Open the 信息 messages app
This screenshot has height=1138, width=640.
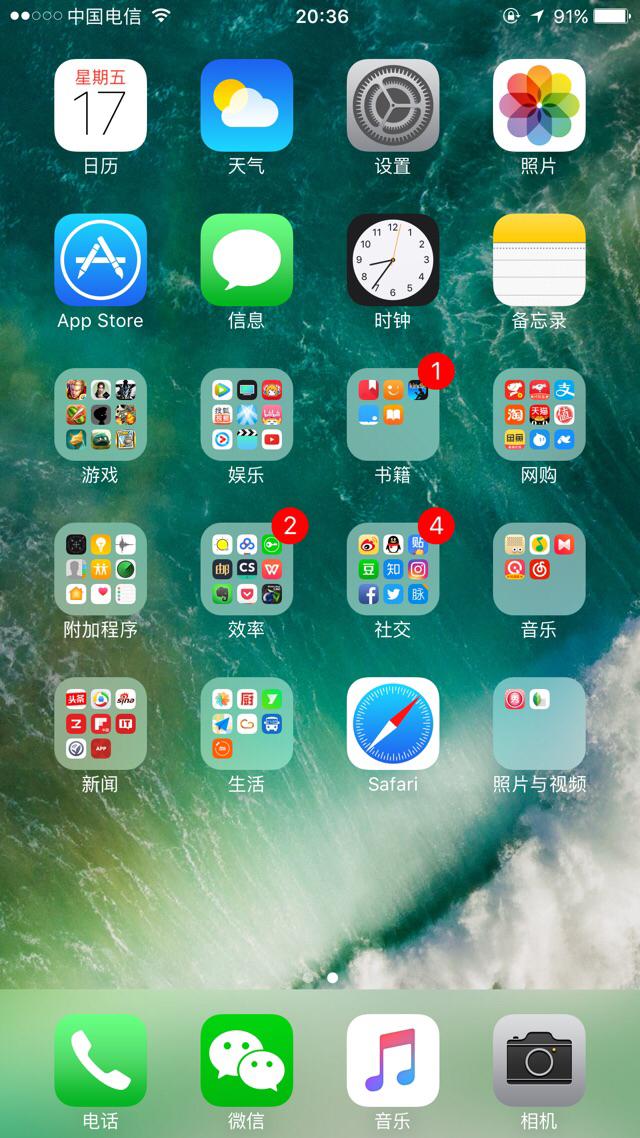click(x=247, y=260)
